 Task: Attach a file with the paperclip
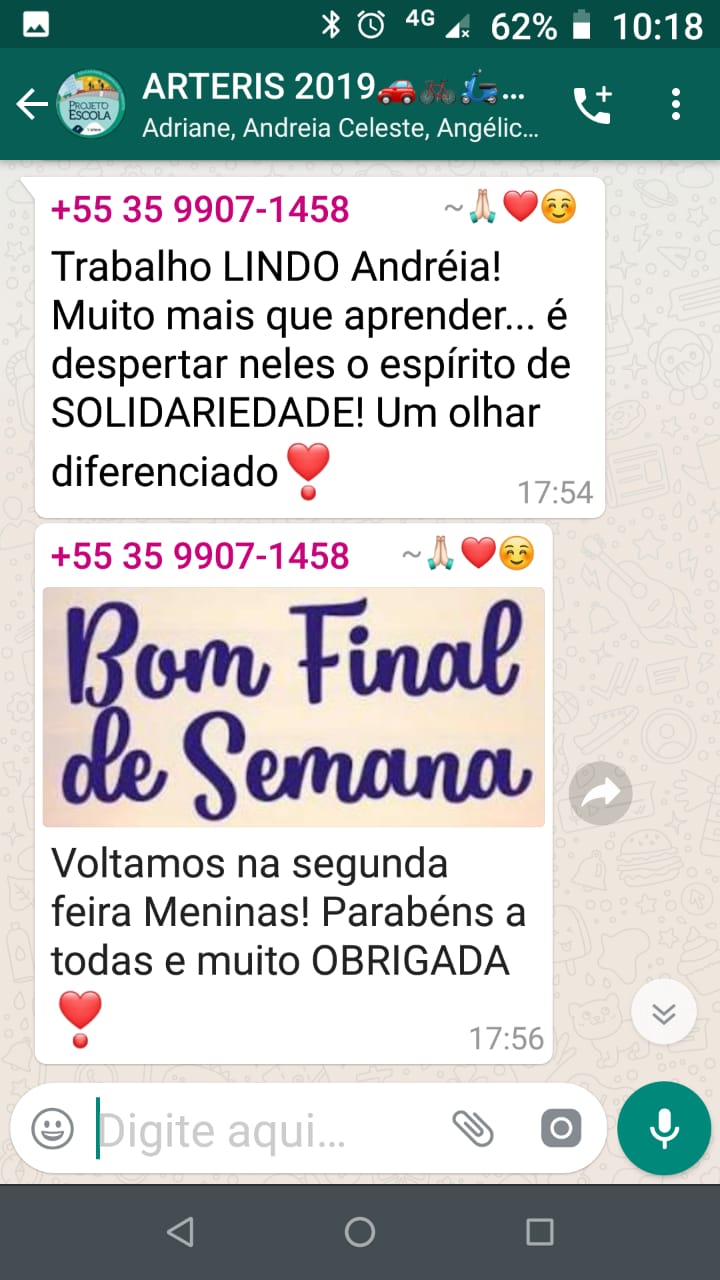[473, 1130]
